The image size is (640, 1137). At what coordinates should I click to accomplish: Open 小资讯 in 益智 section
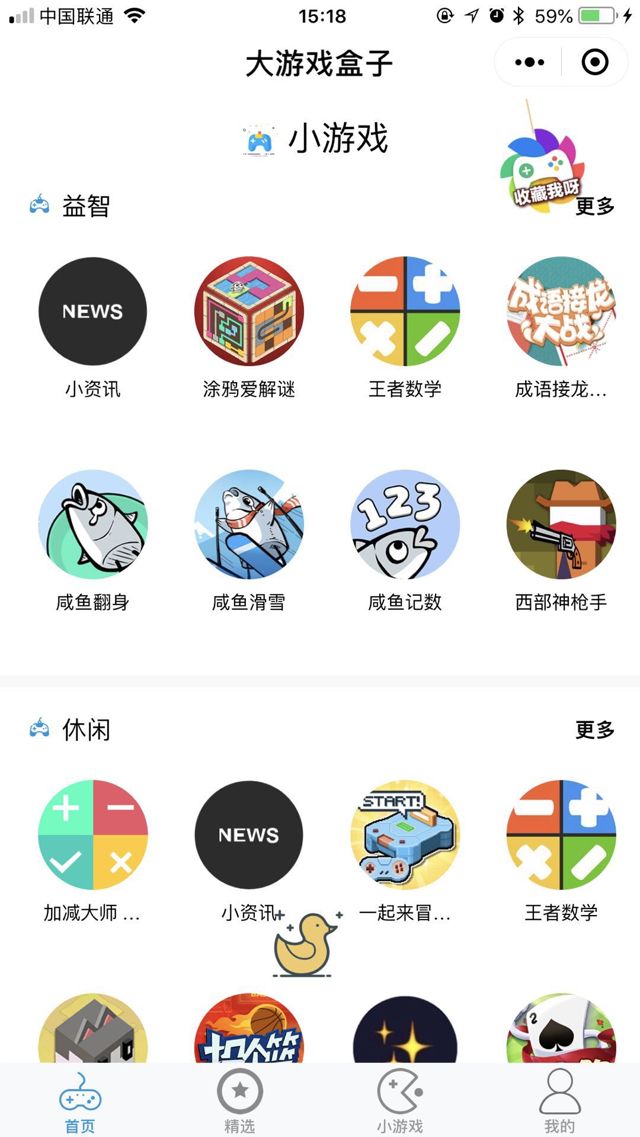(x=93, y=311)
